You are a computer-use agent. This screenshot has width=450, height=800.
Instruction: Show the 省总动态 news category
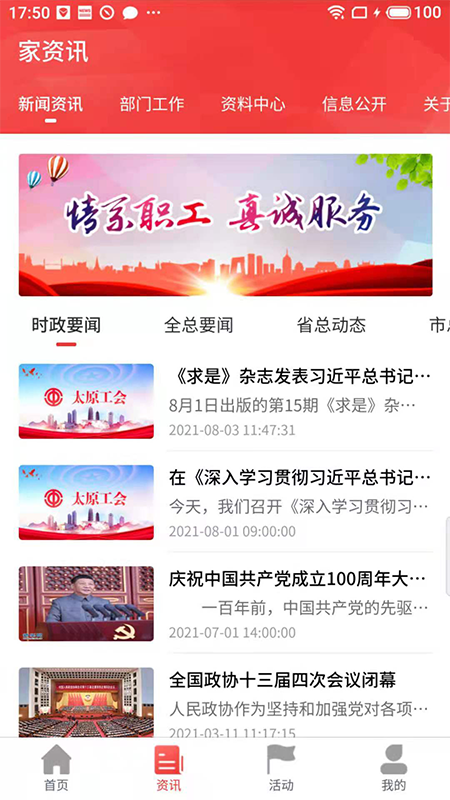pyautogui.click(x=331, y=325)
